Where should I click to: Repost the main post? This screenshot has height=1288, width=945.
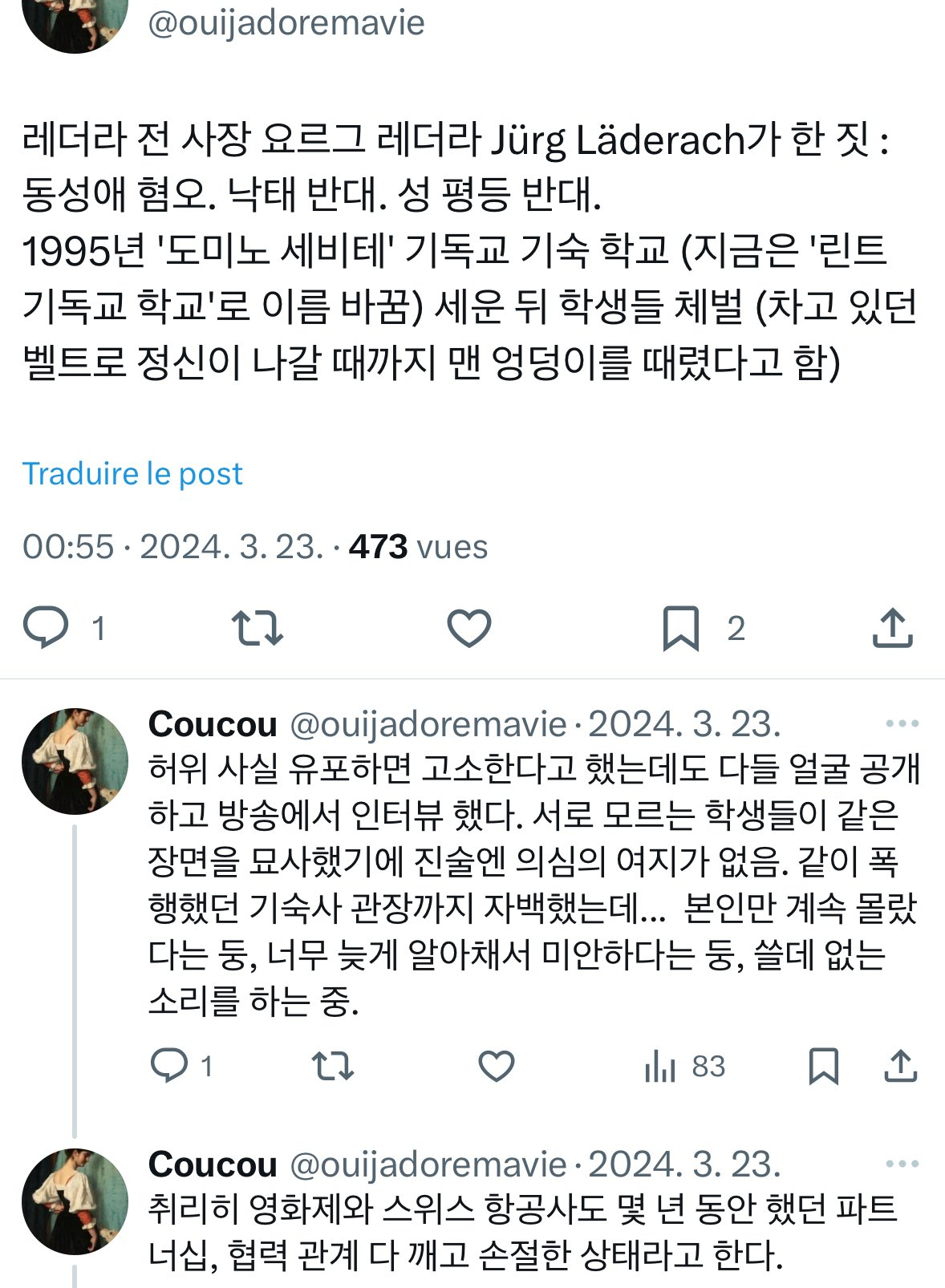pyautogui.click(x=257, y=627)
